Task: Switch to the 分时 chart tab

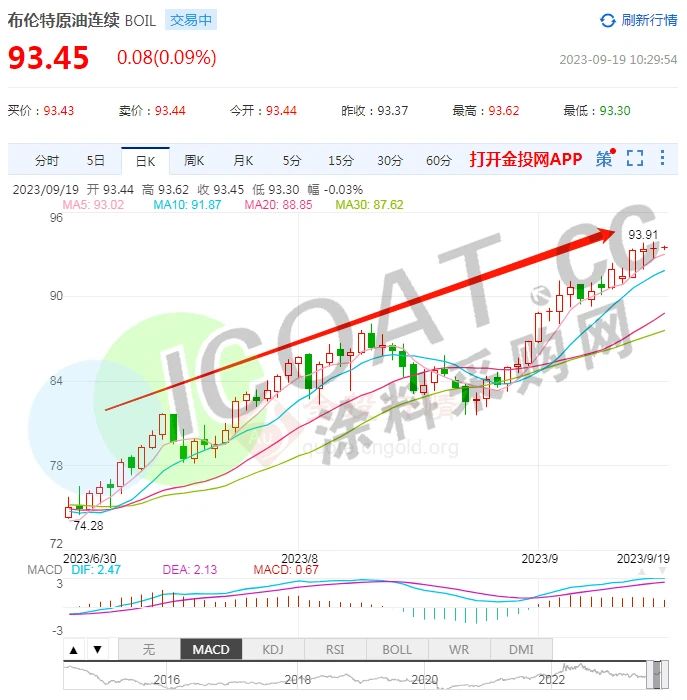Action: (47, 160)
